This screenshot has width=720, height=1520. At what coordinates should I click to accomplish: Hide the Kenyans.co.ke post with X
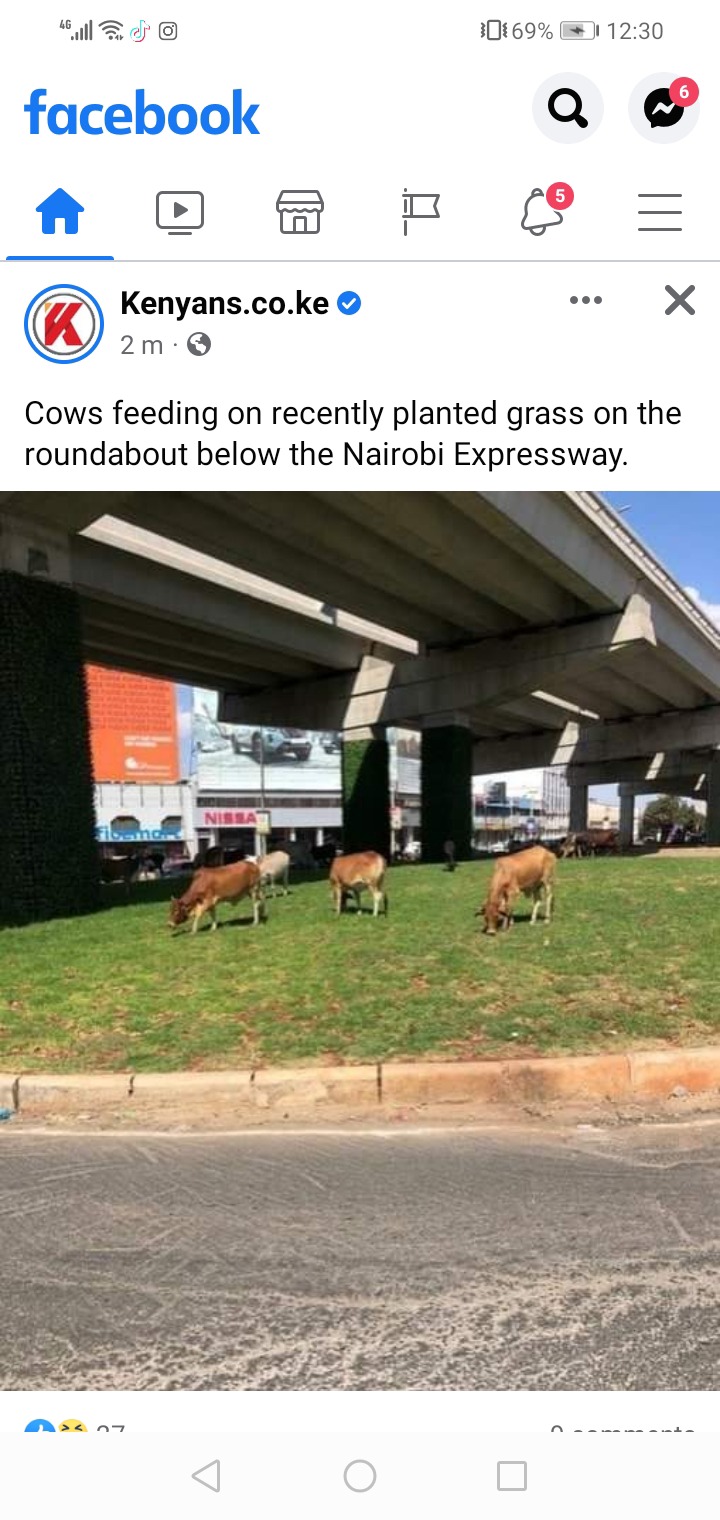pos(680,300)
